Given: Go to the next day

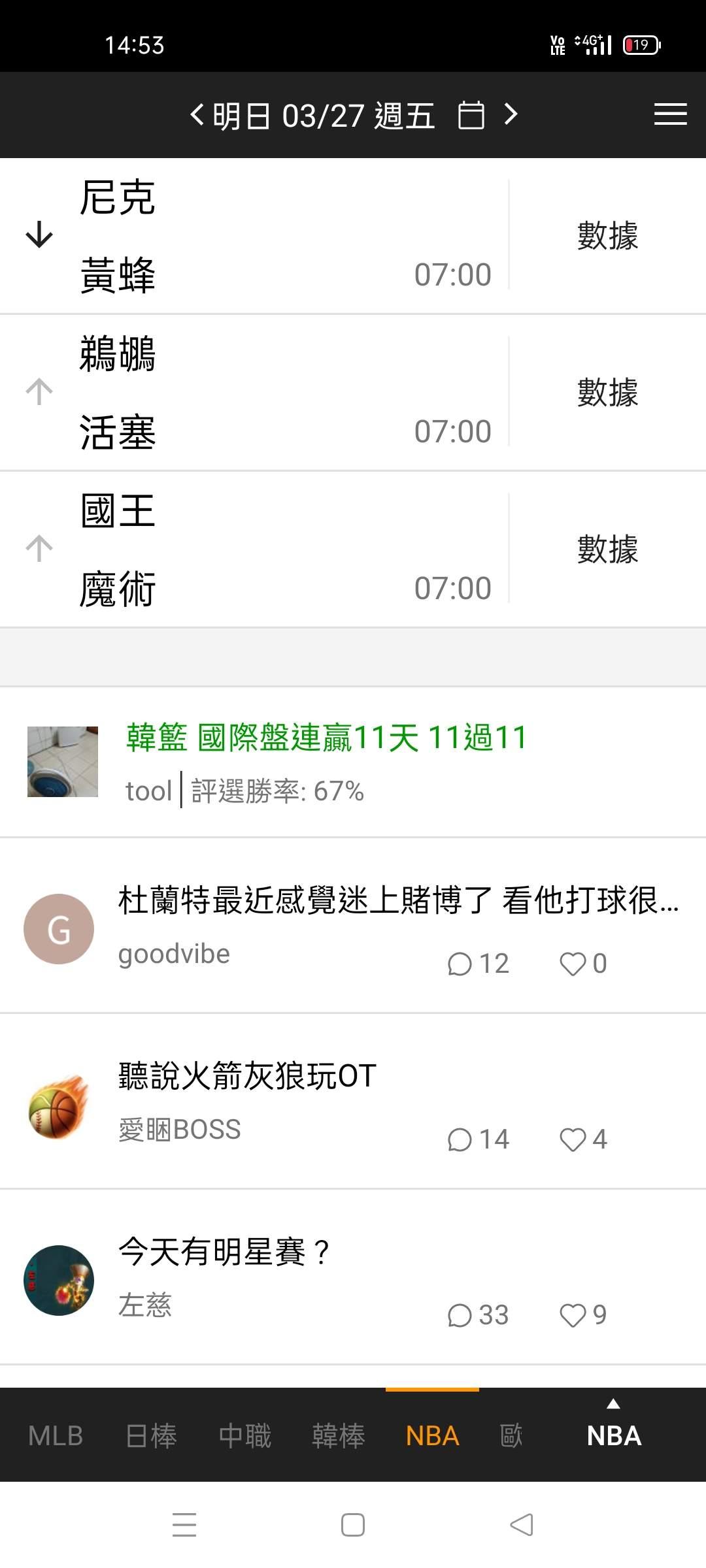Looking at the screenshot, I should (511, 116).
